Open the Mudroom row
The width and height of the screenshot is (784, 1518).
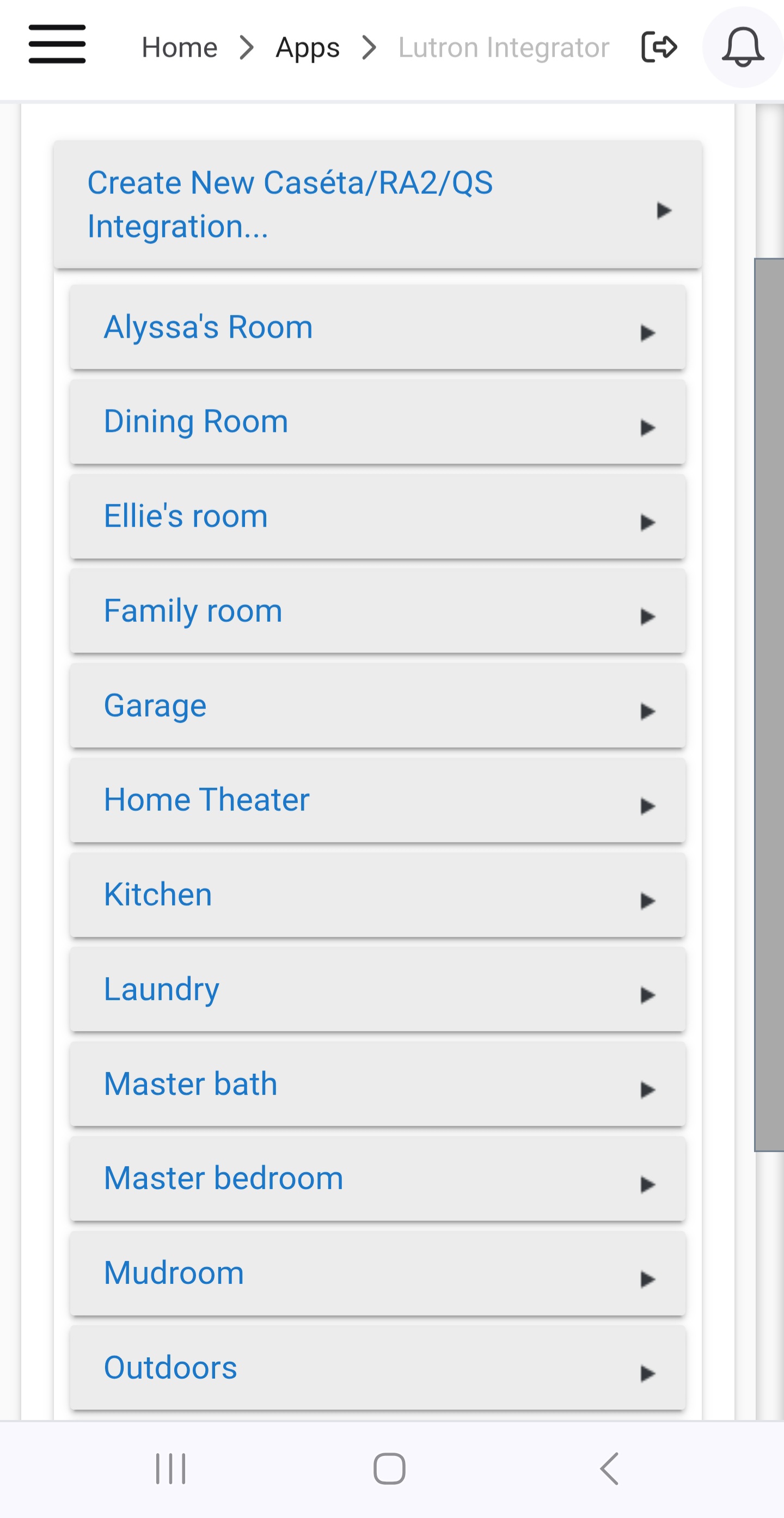pyautogui.click(x=377, y=1274)
